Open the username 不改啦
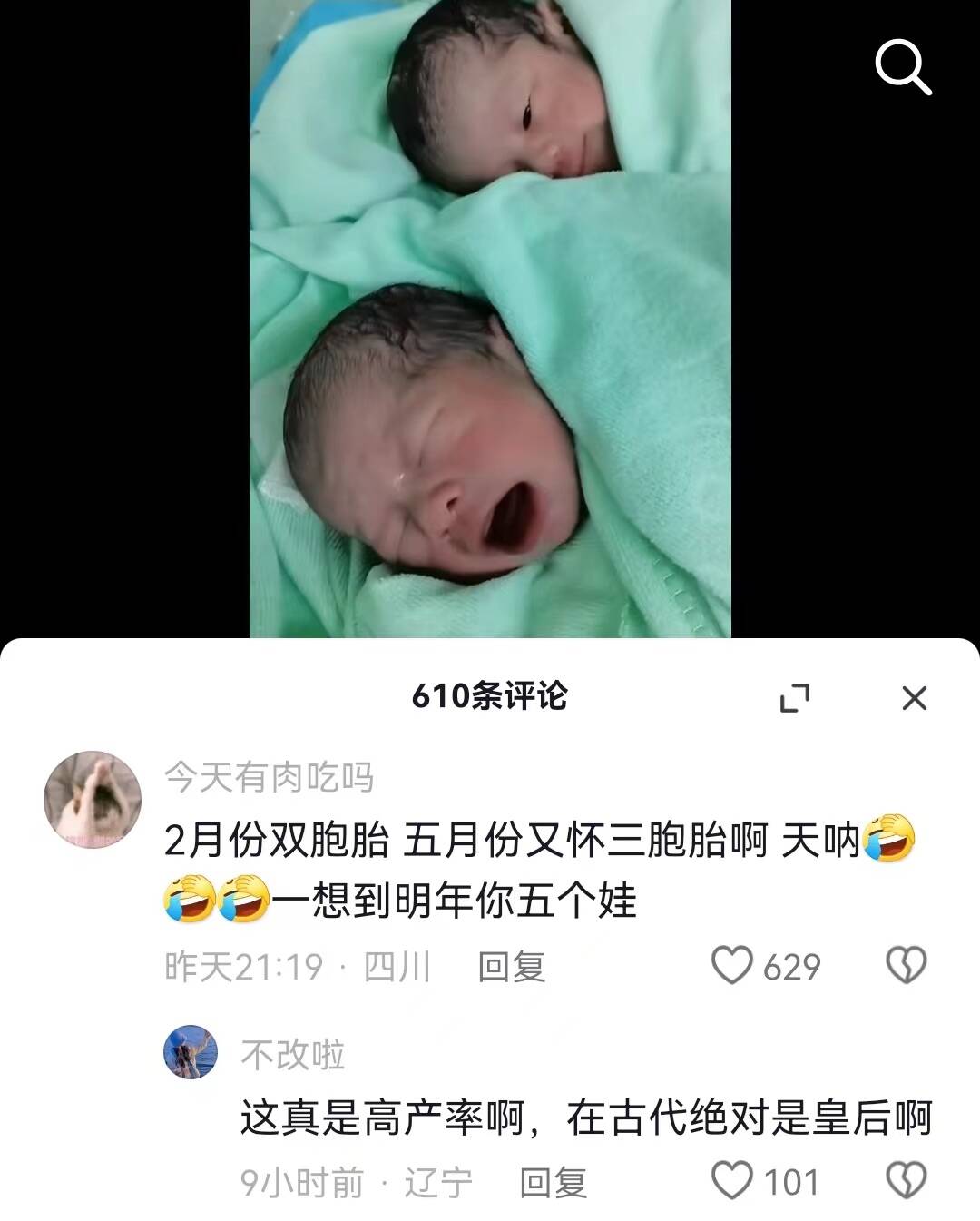This screenshot has height=1221, width=980. [x=293, y=1055]
